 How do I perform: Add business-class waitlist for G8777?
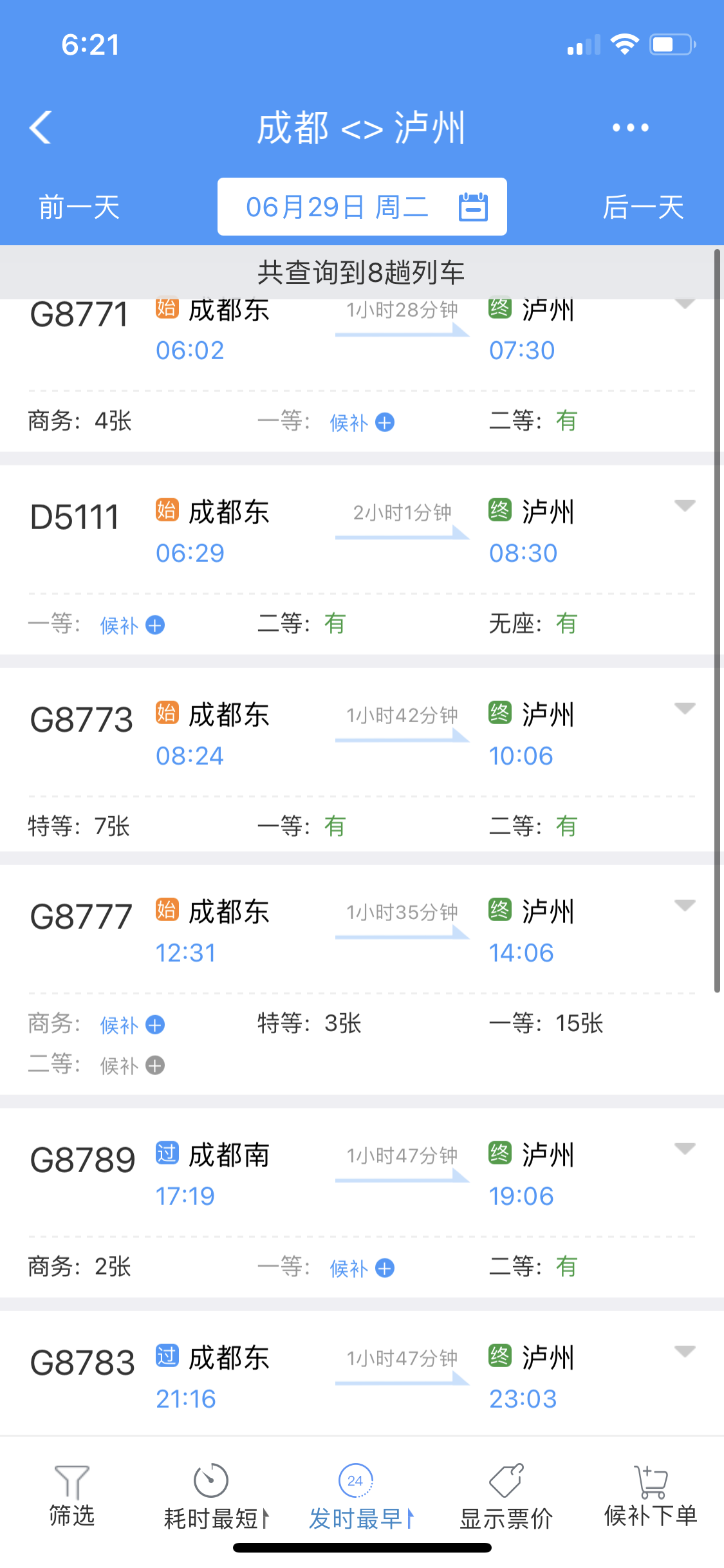coord(155,1024)
